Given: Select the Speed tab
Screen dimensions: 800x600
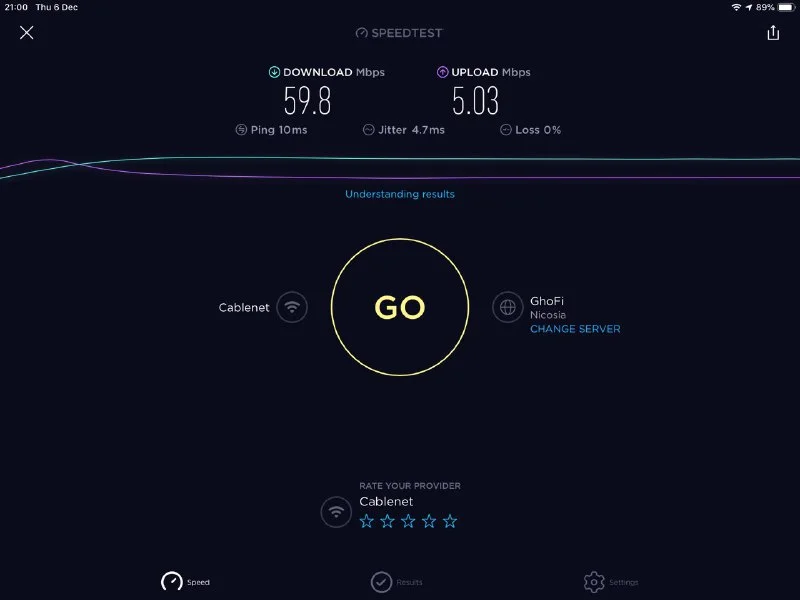Looking at the screenshot, I should pyautogui.click(x=185, y=581).
